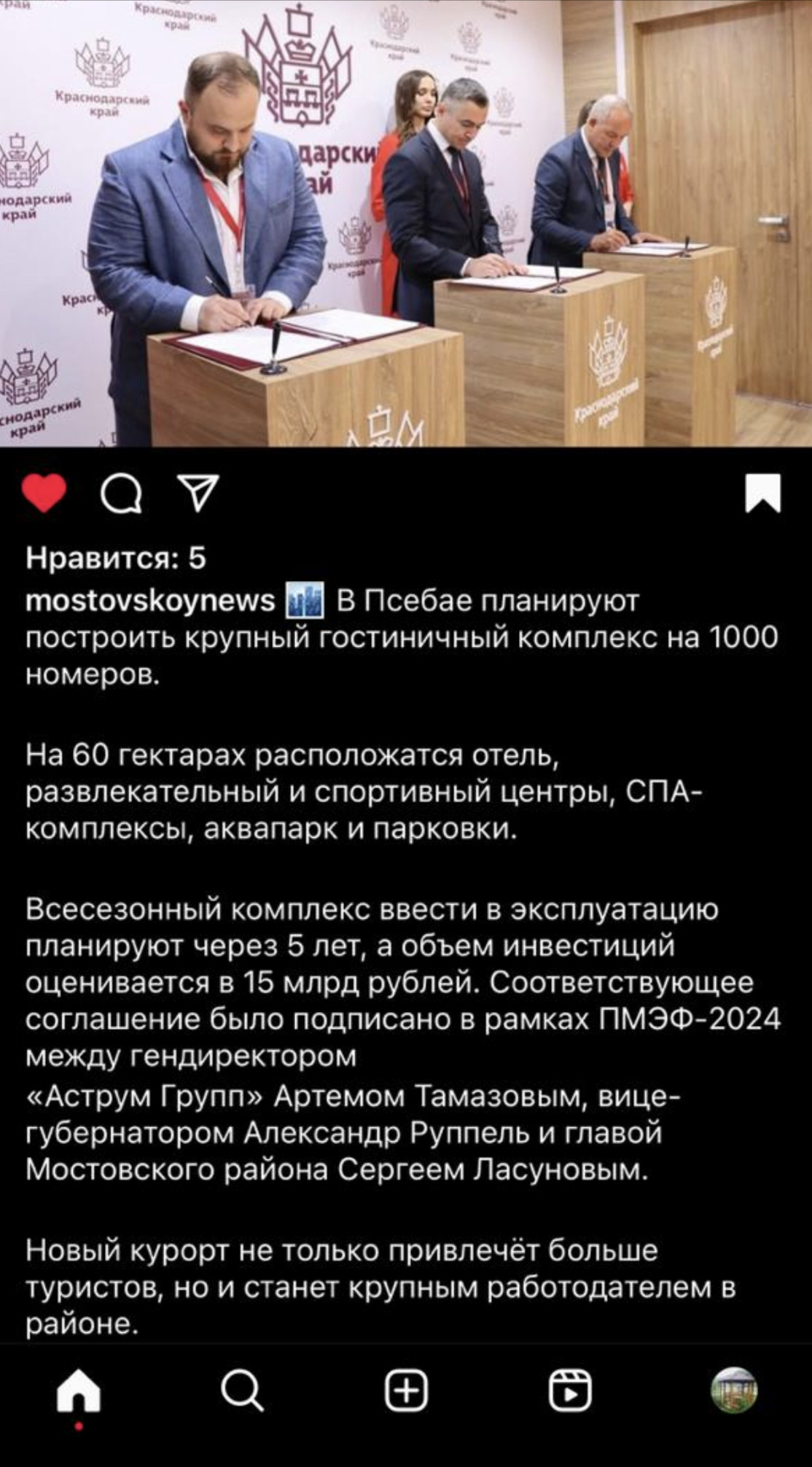812x1467 pixels.
Task: Share the post via paper plane icon
Action: point(198,494)
